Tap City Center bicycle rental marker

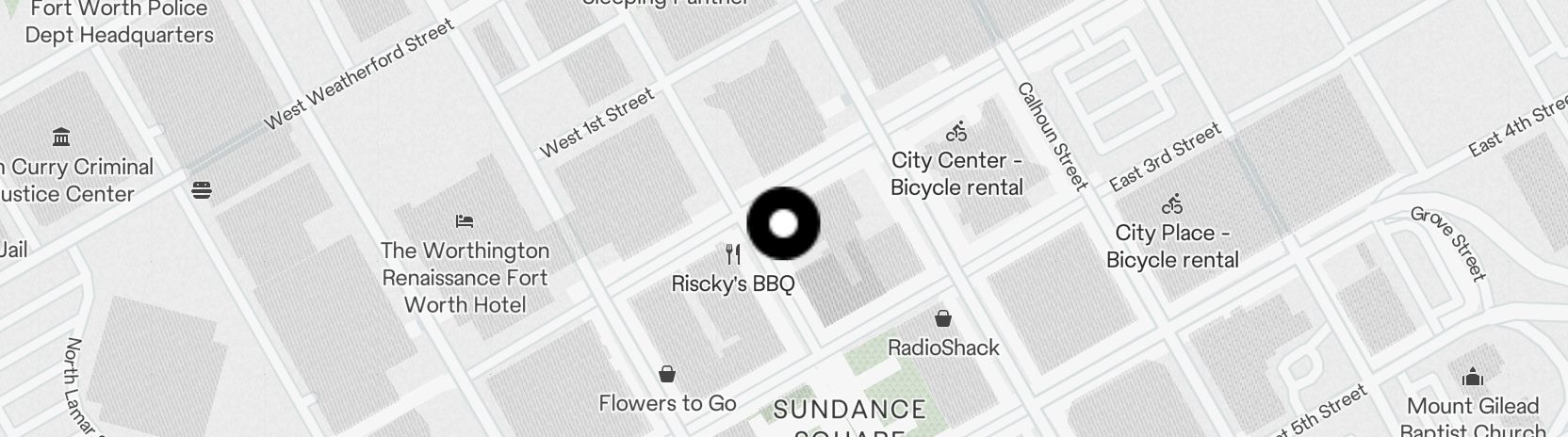[956, 132]
